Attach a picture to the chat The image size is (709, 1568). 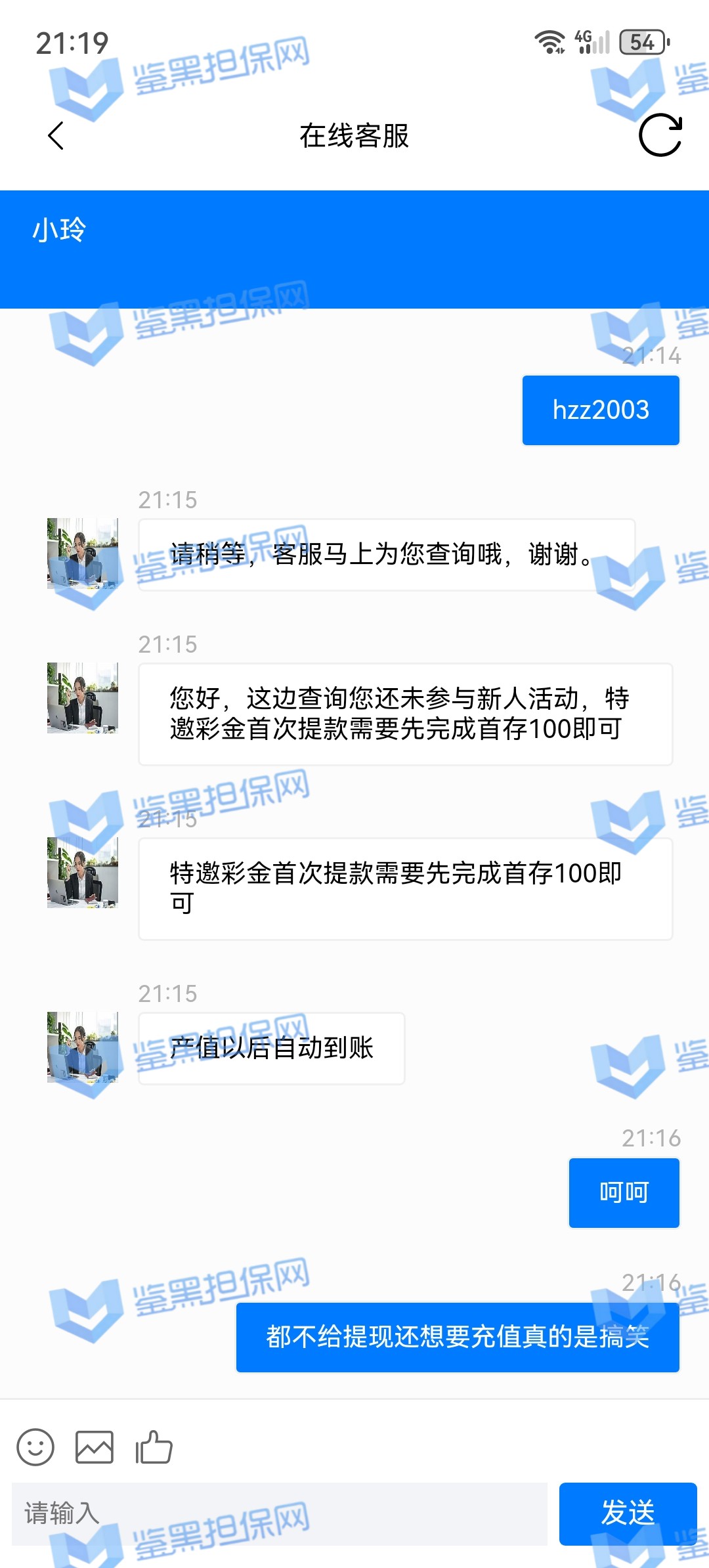tap(95, 1447)
